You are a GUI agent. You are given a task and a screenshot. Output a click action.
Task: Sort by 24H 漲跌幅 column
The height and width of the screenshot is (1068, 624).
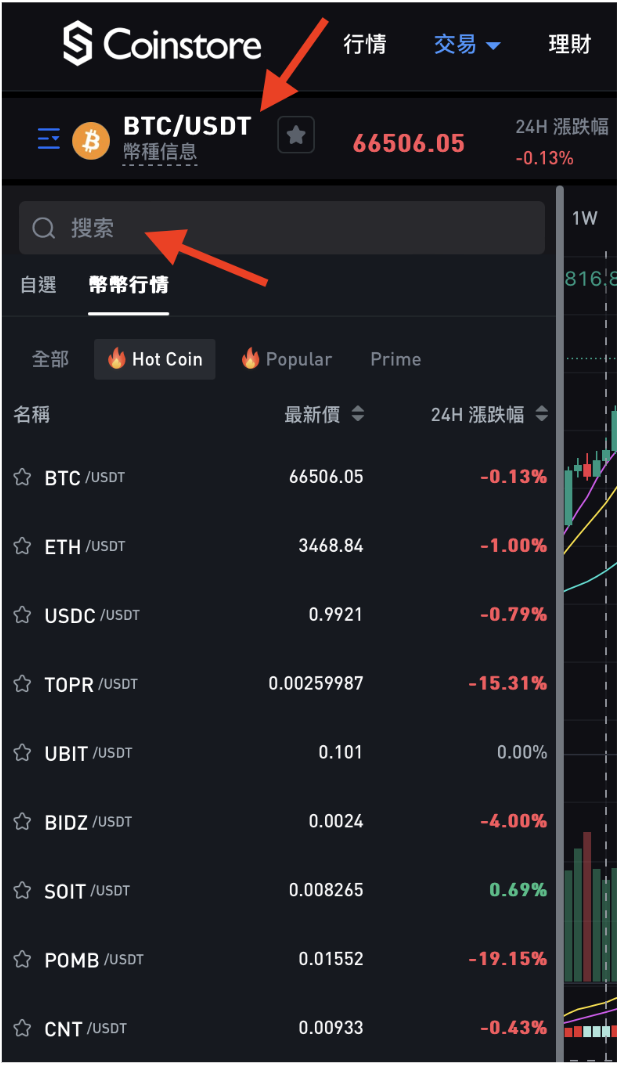pos(489,414)
